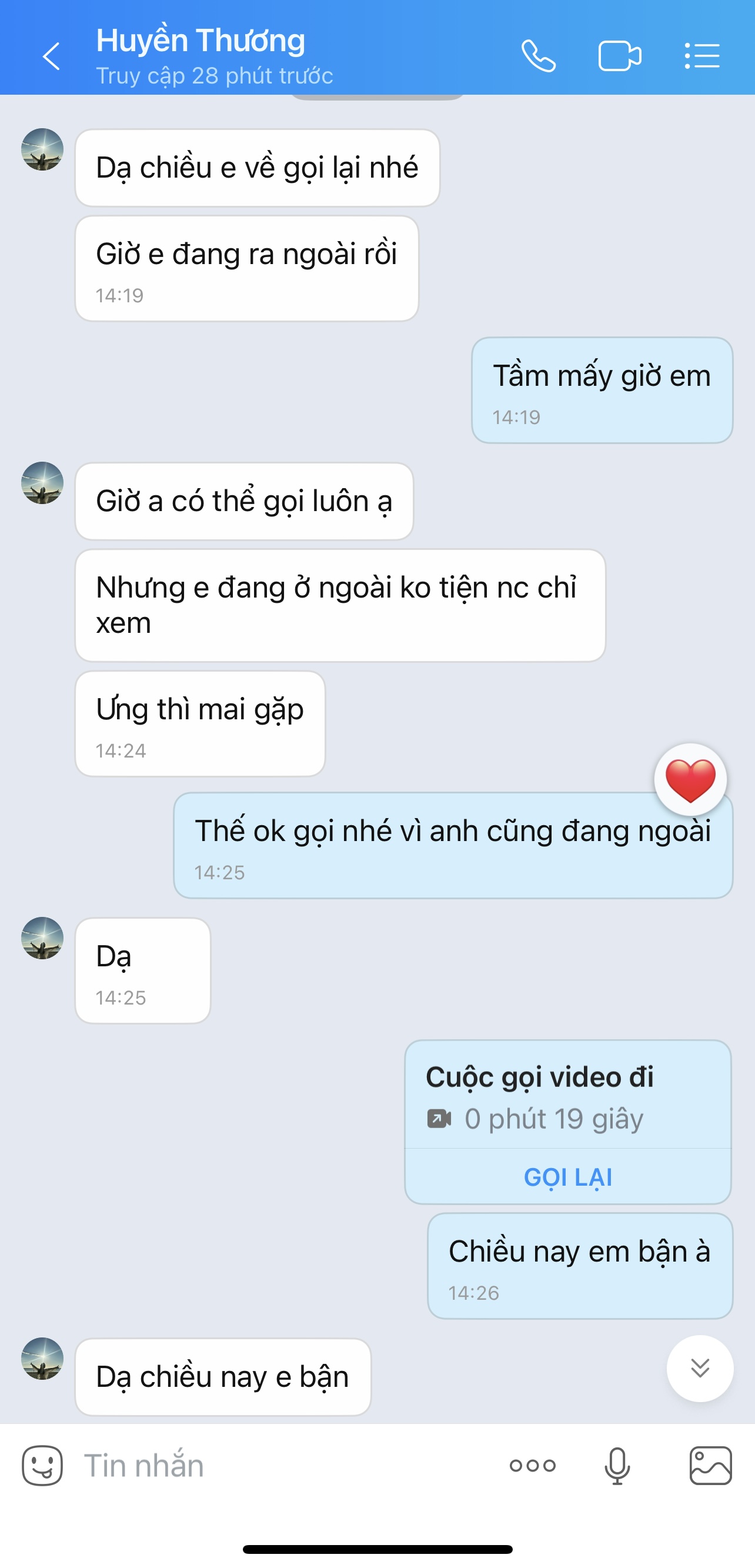
Task: Focus the Tin nhắn message field
Action: tap(286, 1466)
